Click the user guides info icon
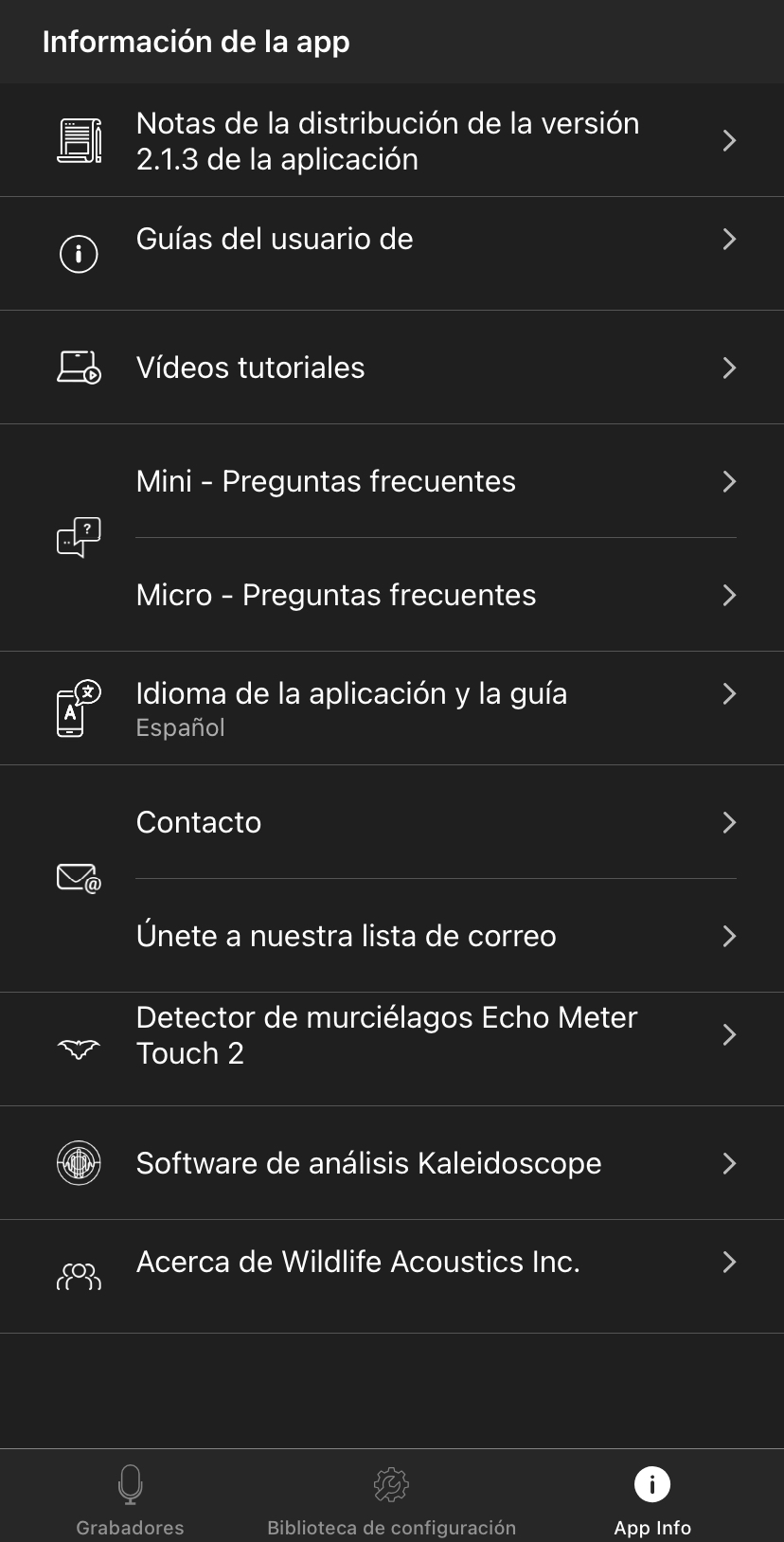 click(79, 253)
